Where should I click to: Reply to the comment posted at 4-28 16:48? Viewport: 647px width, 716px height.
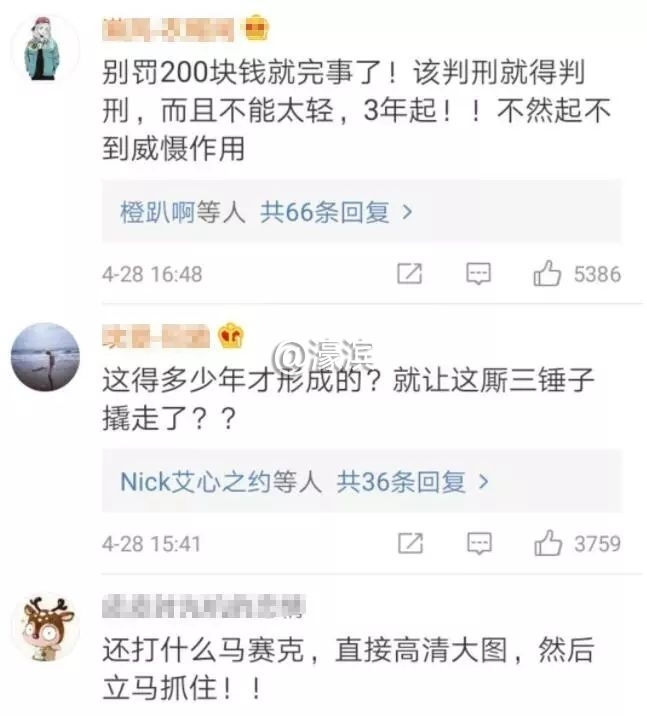[x=479, y=274]
